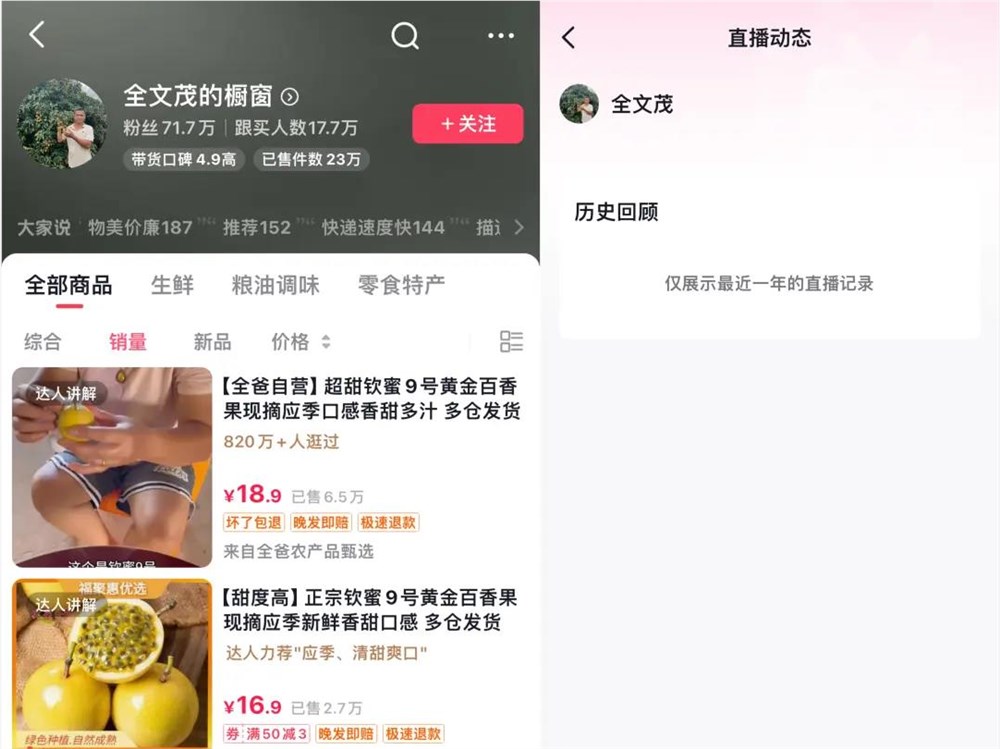Open 全文茂的橱窗 profile details arrow
This screenshot has height=749, width=1000.
tap(290, 97)
